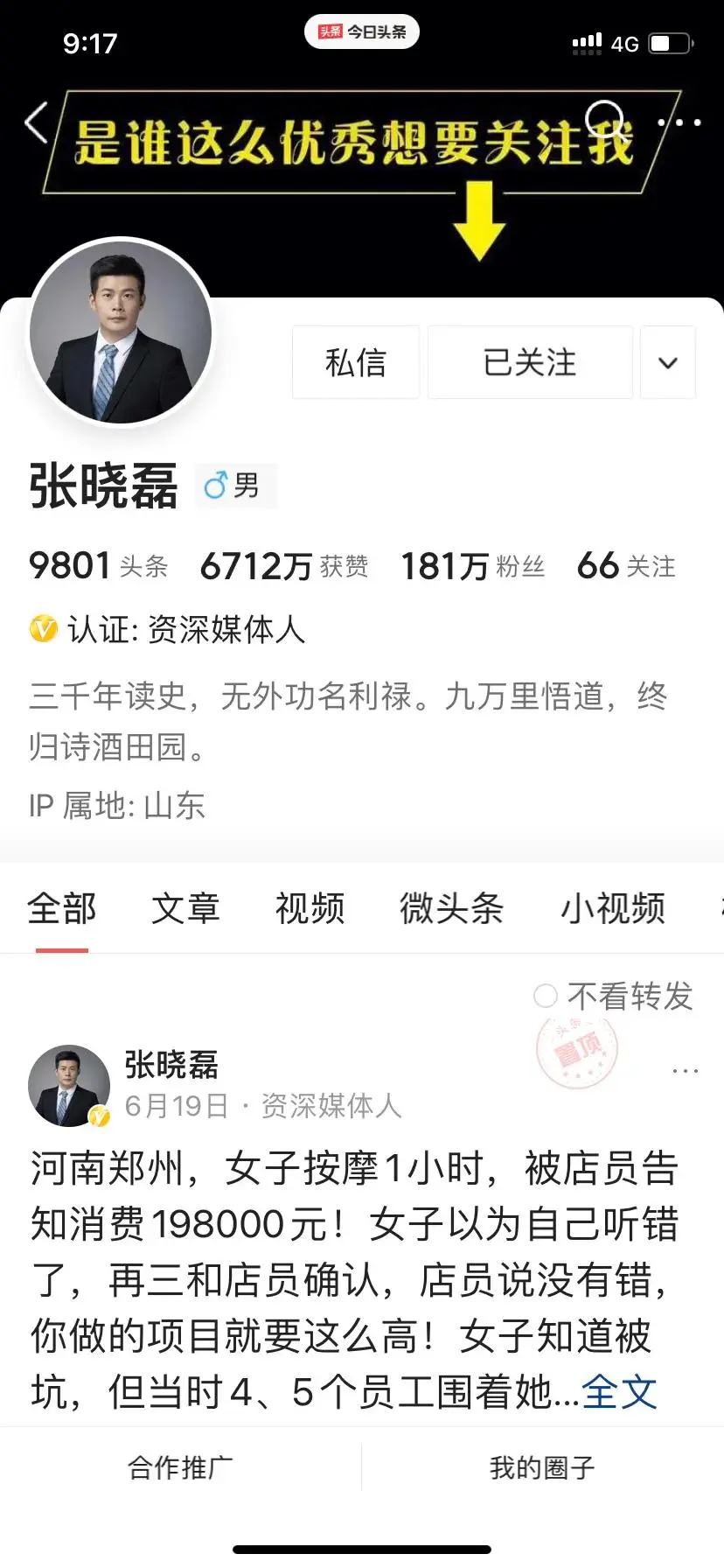Open the search icon in the header
Viewport: 724px width, 1568px height.
click(604, 118)
